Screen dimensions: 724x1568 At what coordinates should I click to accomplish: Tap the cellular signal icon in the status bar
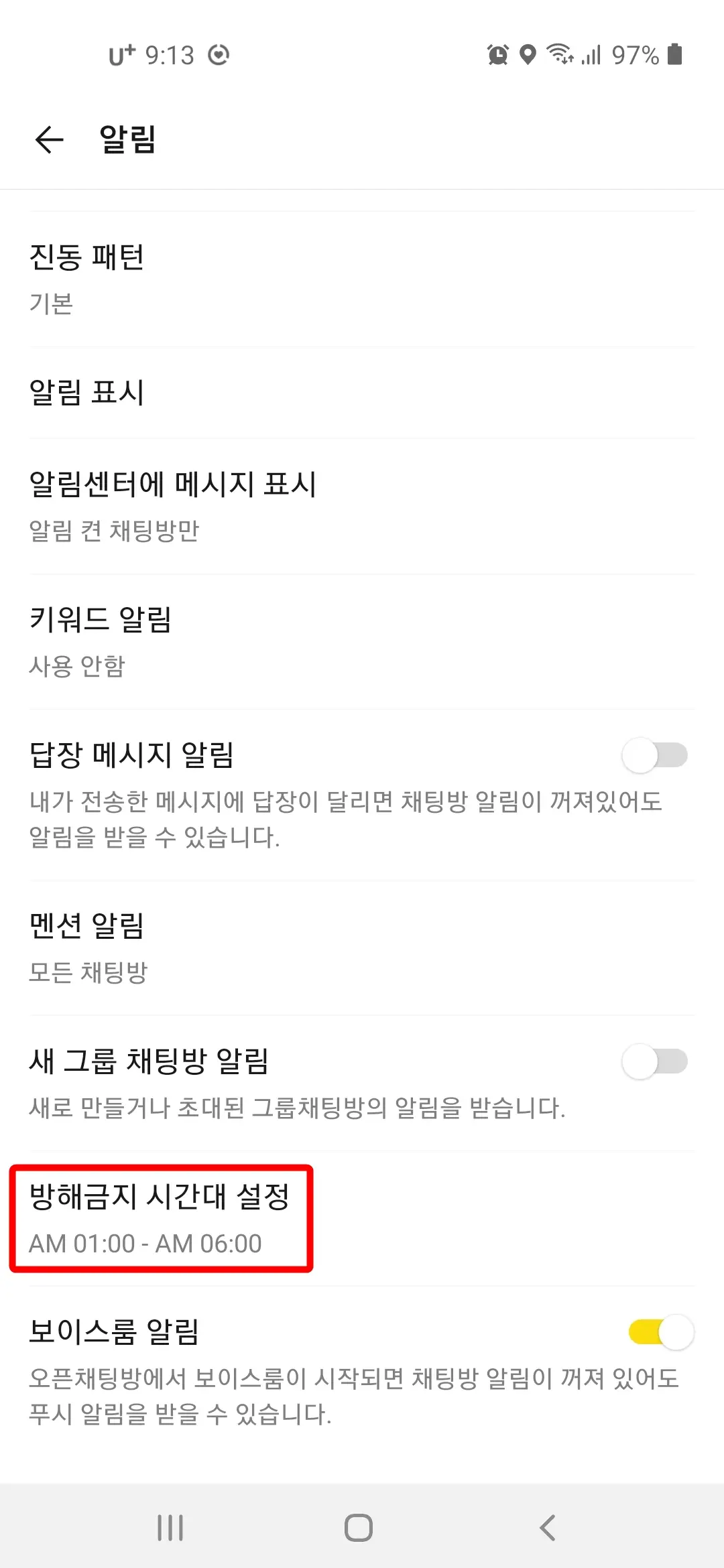(x=592, y=56)
